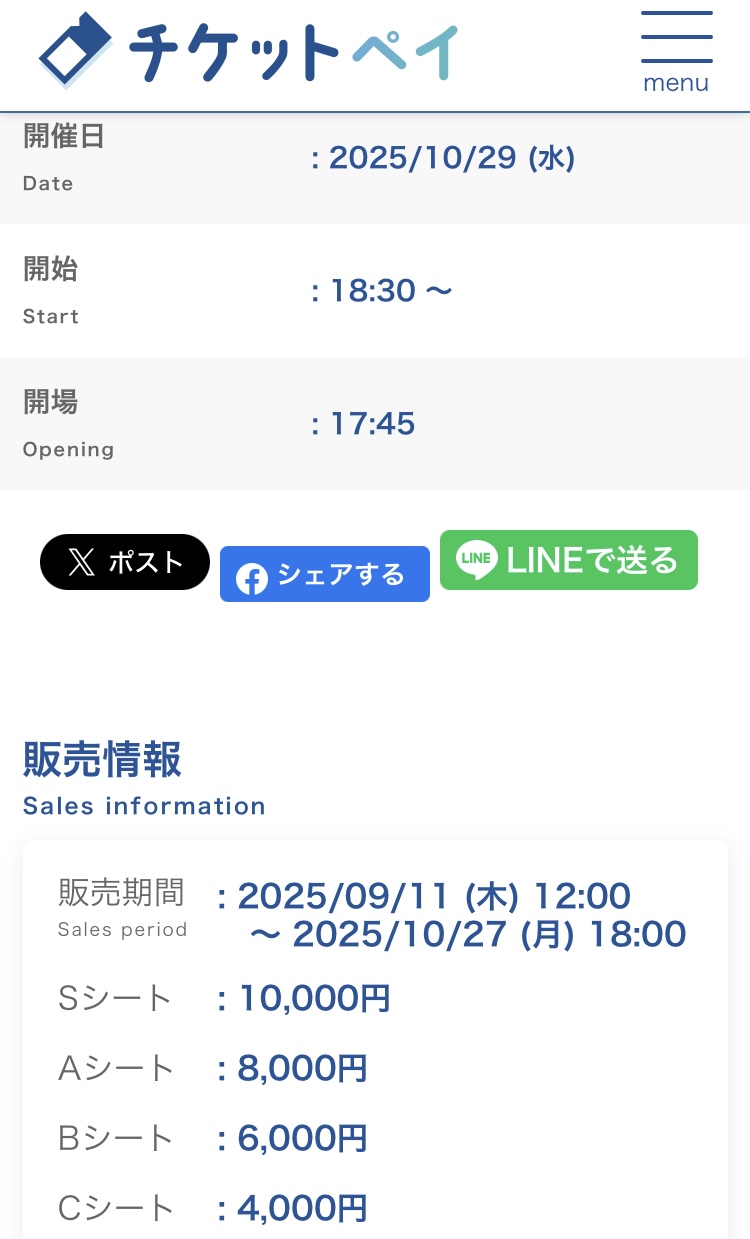The width and height of the screenshot is (750, 1239).
Task: Go to the チケットペイ home page
Action: click(x=250, y=50)
